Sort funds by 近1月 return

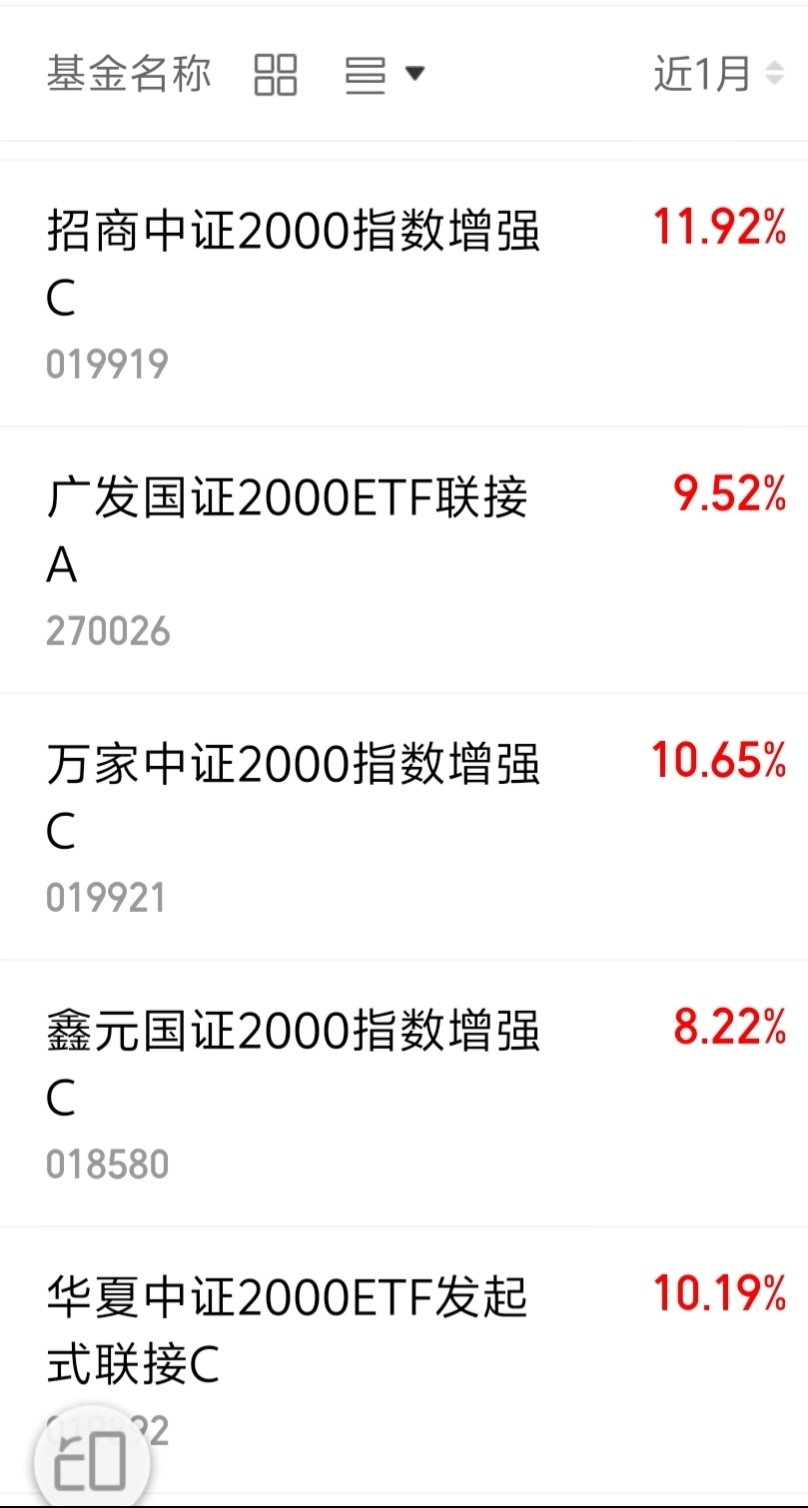point(718,74)
